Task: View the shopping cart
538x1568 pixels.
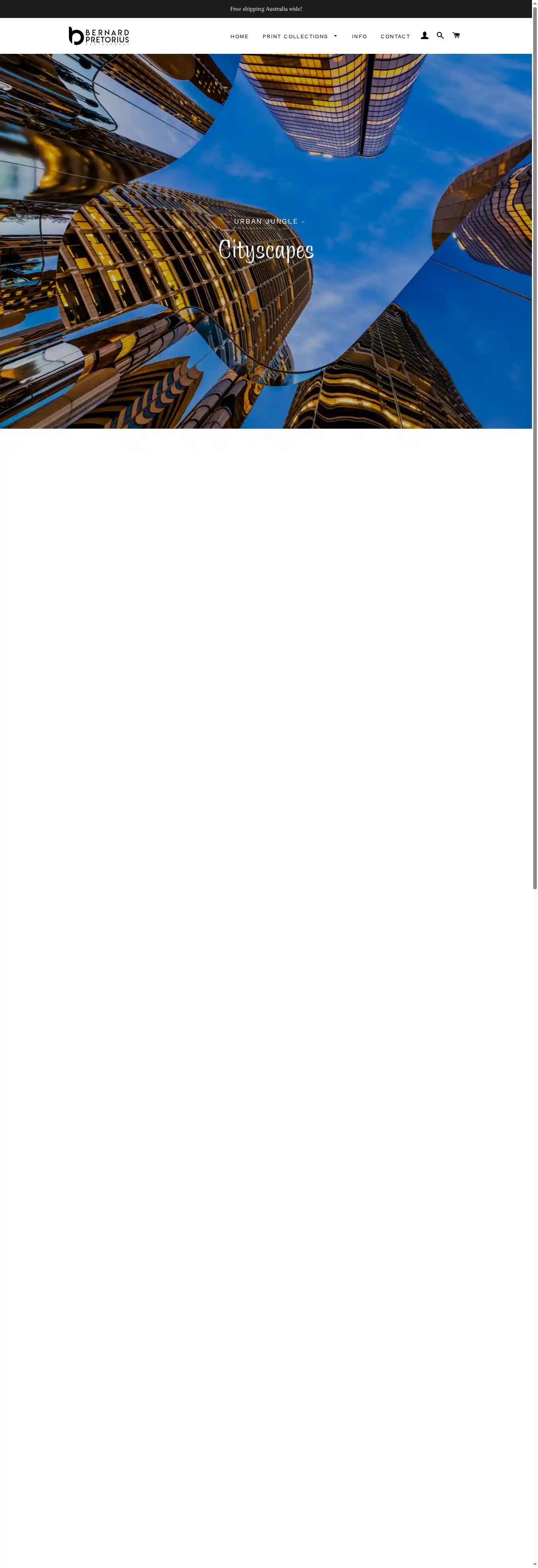Action: (x=456, y=35)
